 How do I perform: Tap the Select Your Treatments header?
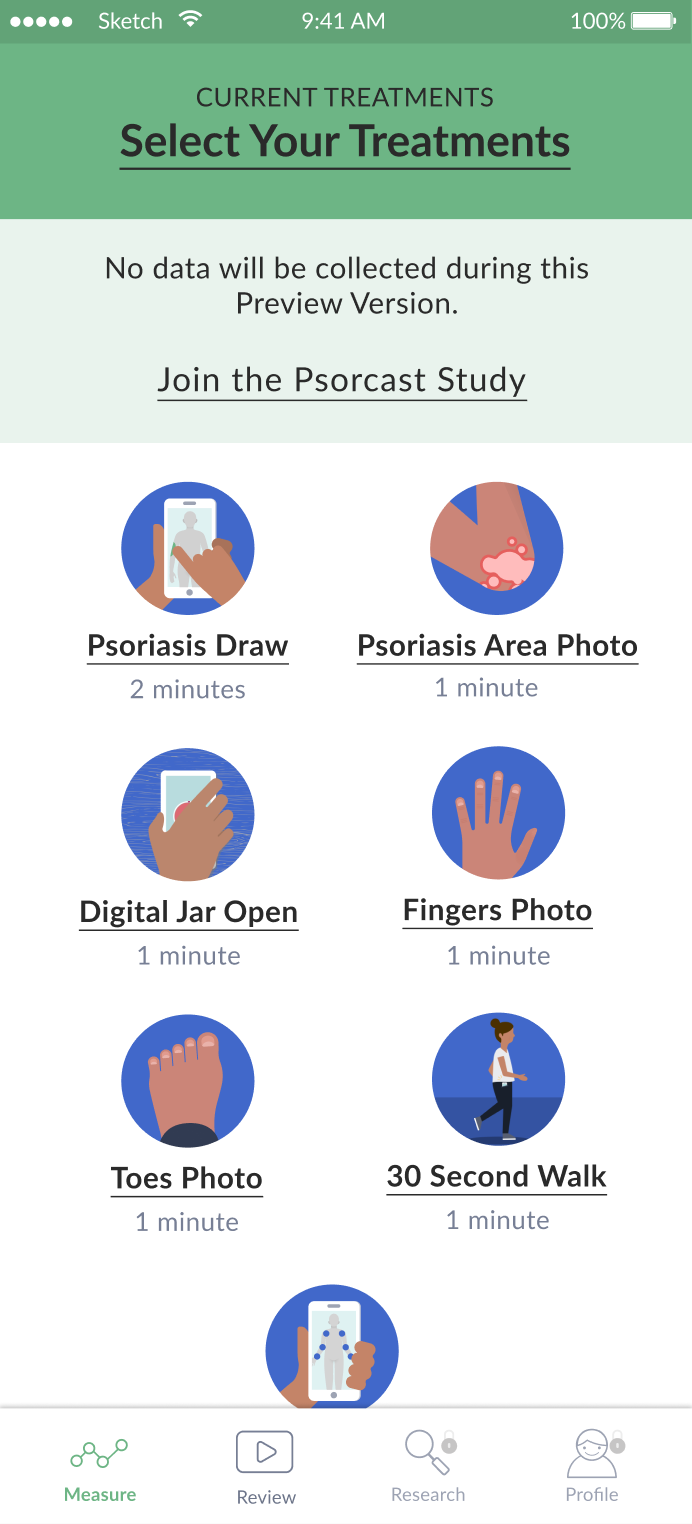(345, 142)
